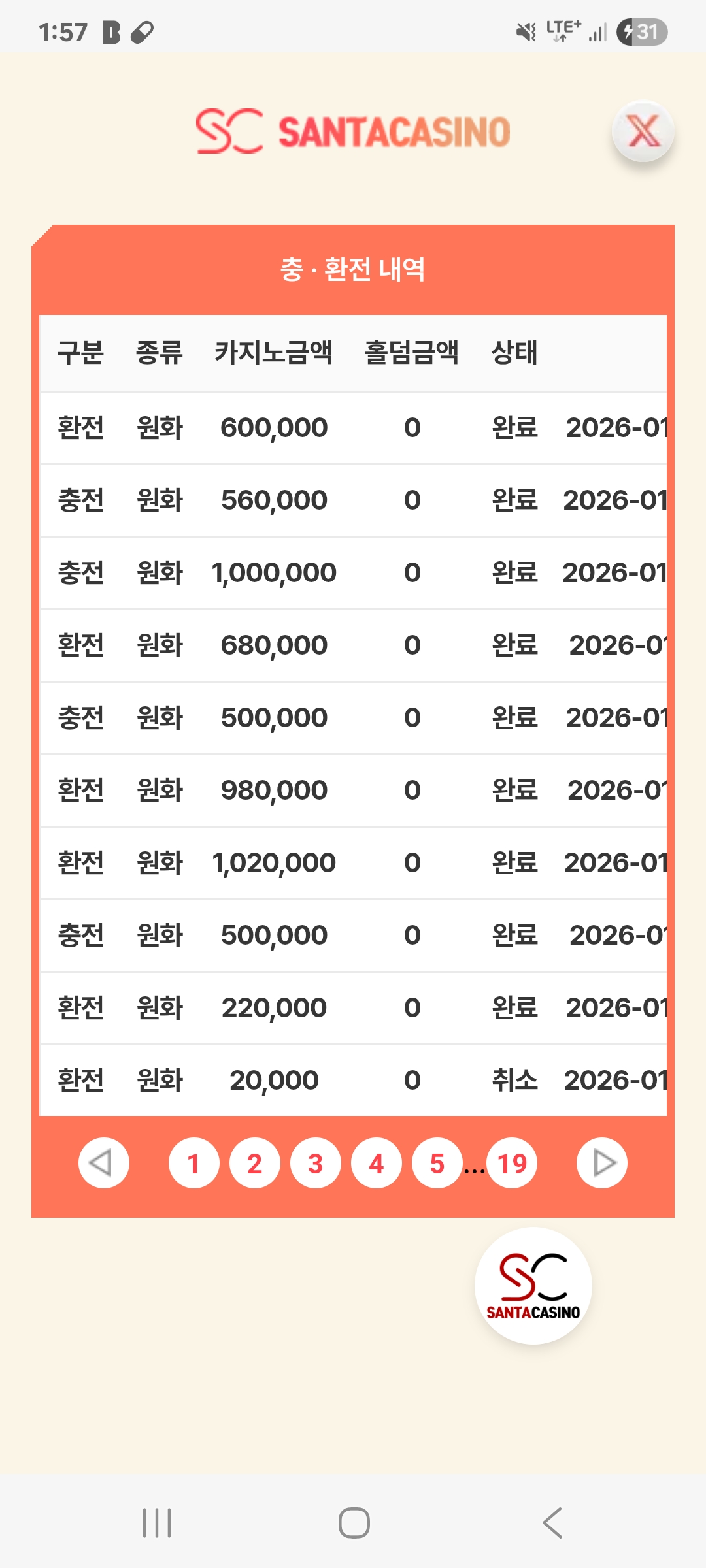Jump to last page 19
The width and height of the screenshot is (706, 1568).
[512, 1163]
